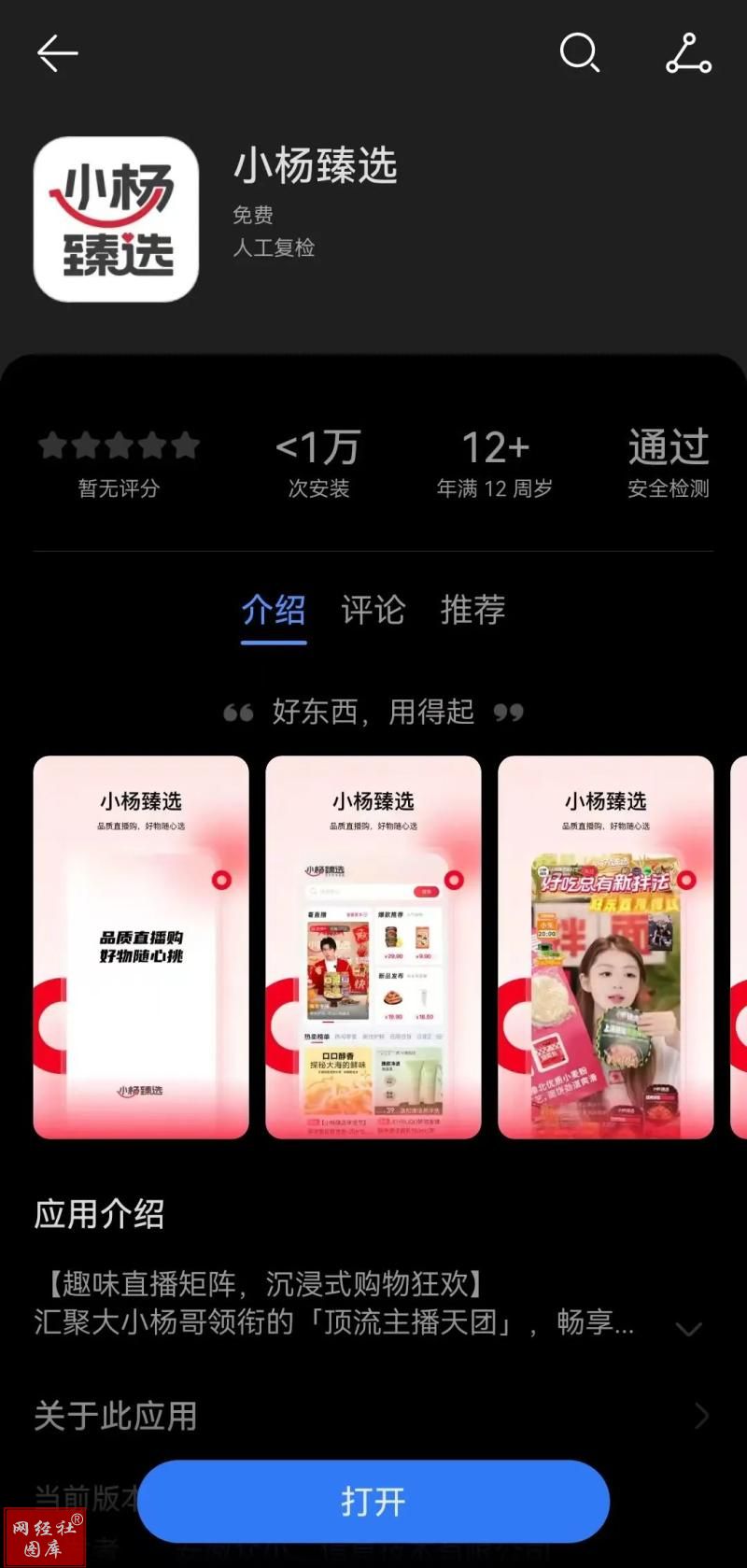Switch to the 推荐 tab
Image resolution: width=747 pixels, height=1568 pixels.
click(x=472, y=610)
